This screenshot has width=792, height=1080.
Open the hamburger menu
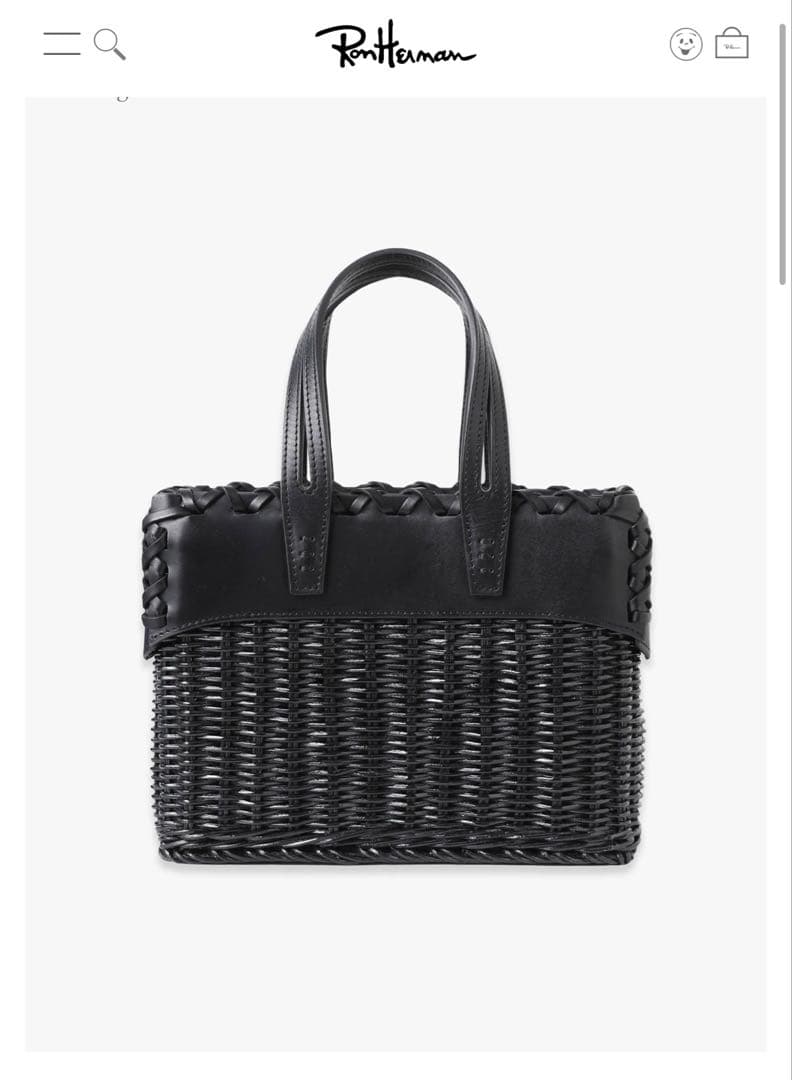(x=62, y=44)
